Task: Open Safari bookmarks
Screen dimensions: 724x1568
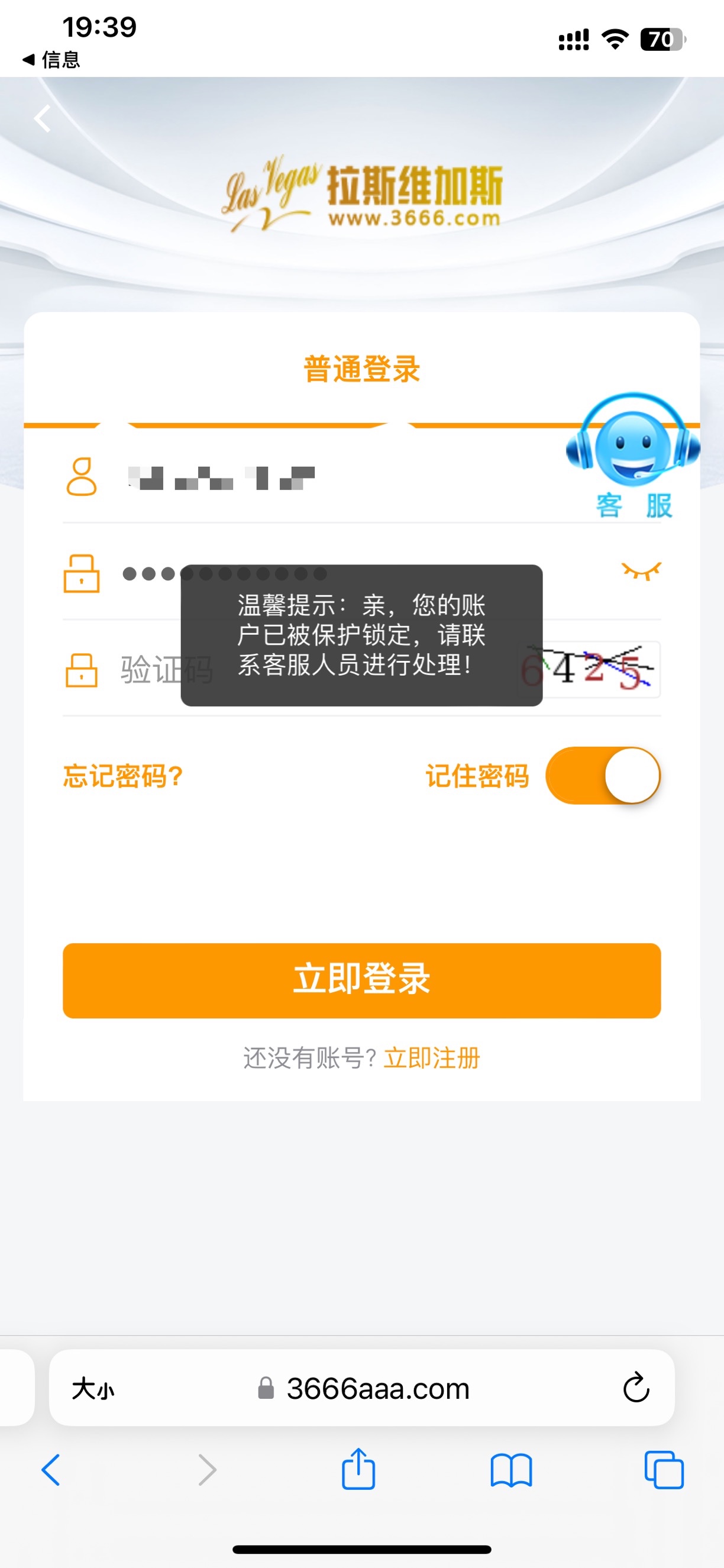Action: [x=511, y=1470]
